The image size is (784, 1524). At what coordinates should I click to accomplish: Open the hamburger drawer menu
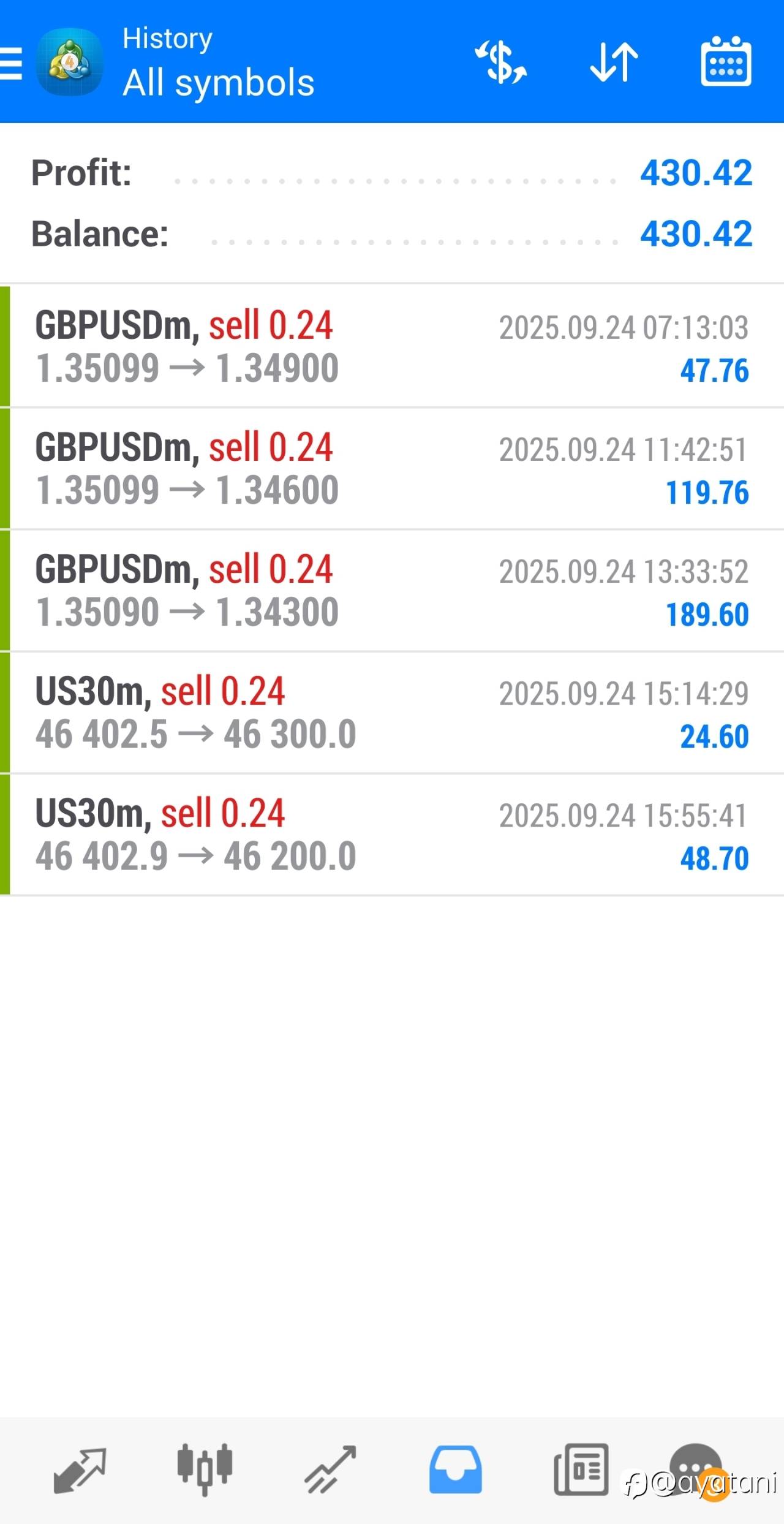pyautogui.click(x=11, y=64)
